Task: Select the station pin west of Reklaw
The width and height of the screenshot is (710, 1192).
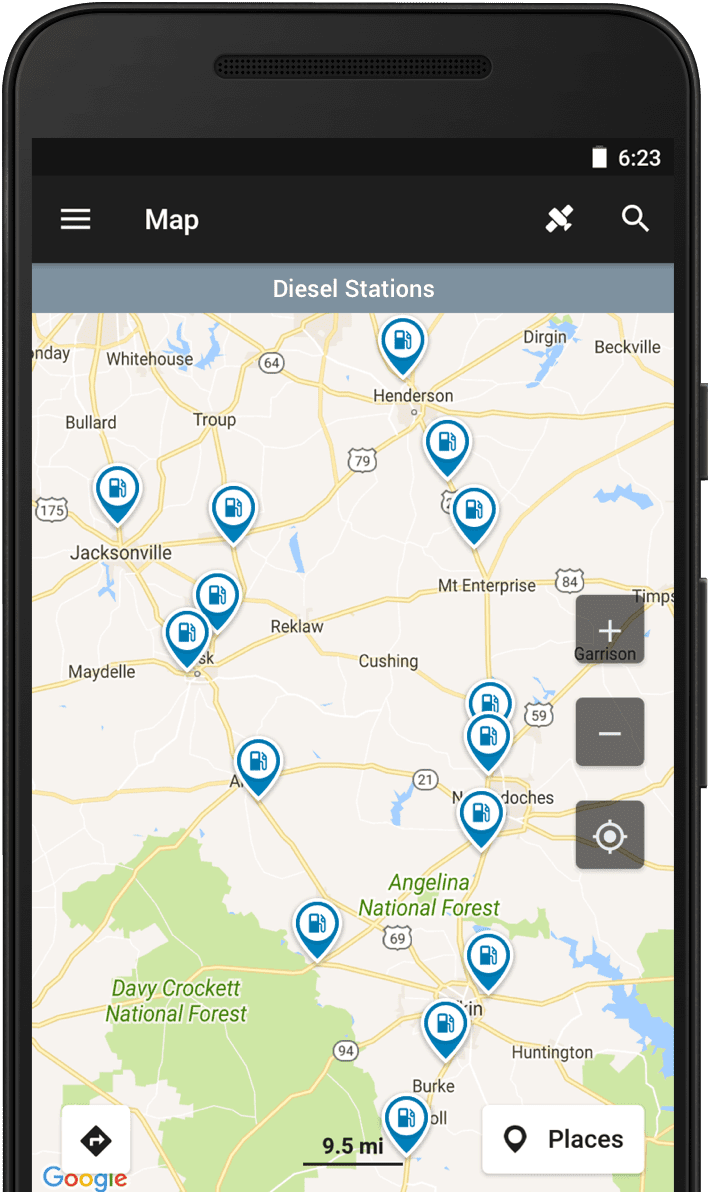Action: pos(217,601)
